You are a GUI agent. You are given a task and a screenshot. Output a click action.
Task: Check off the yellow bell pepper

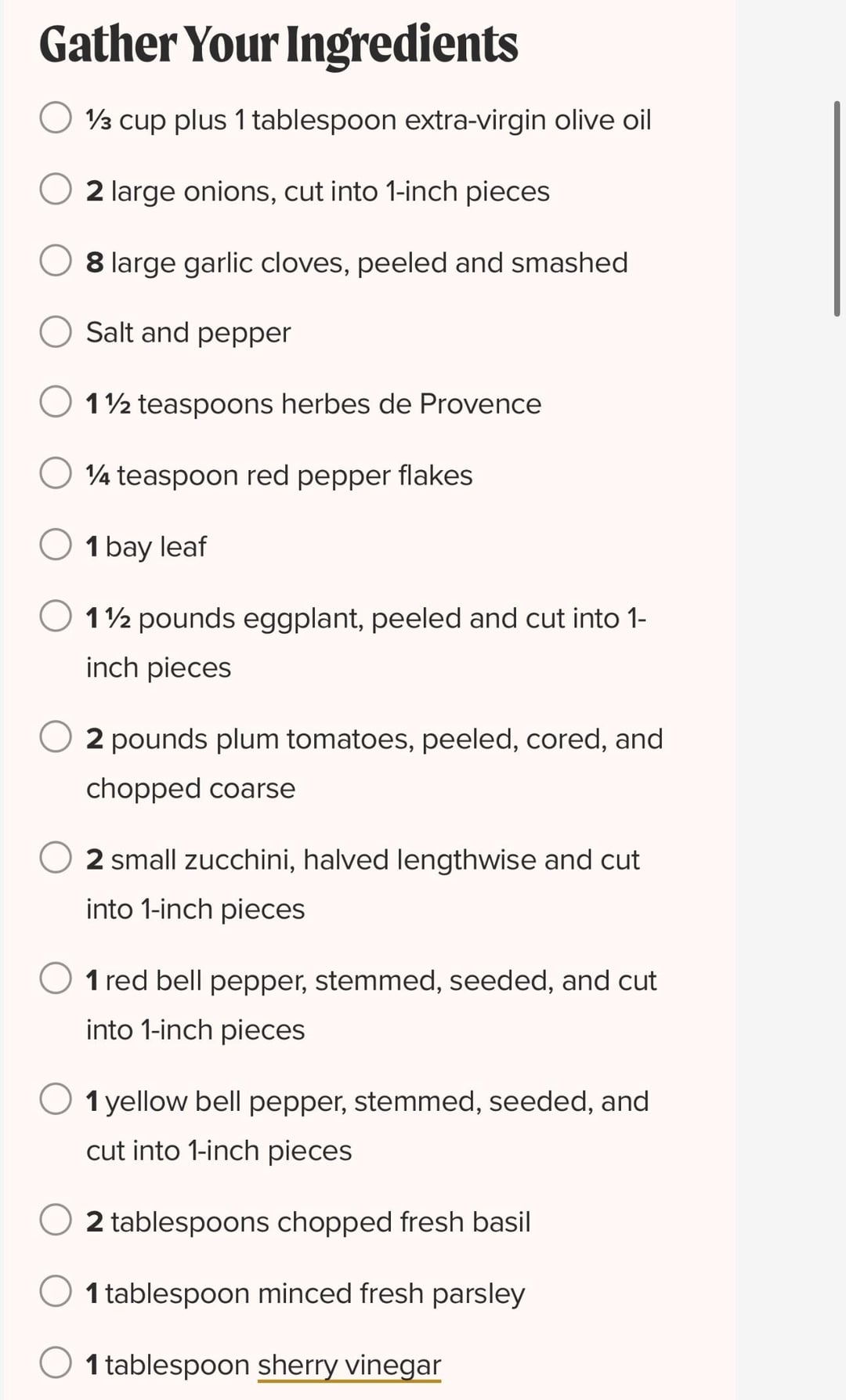click(56, 1098)
